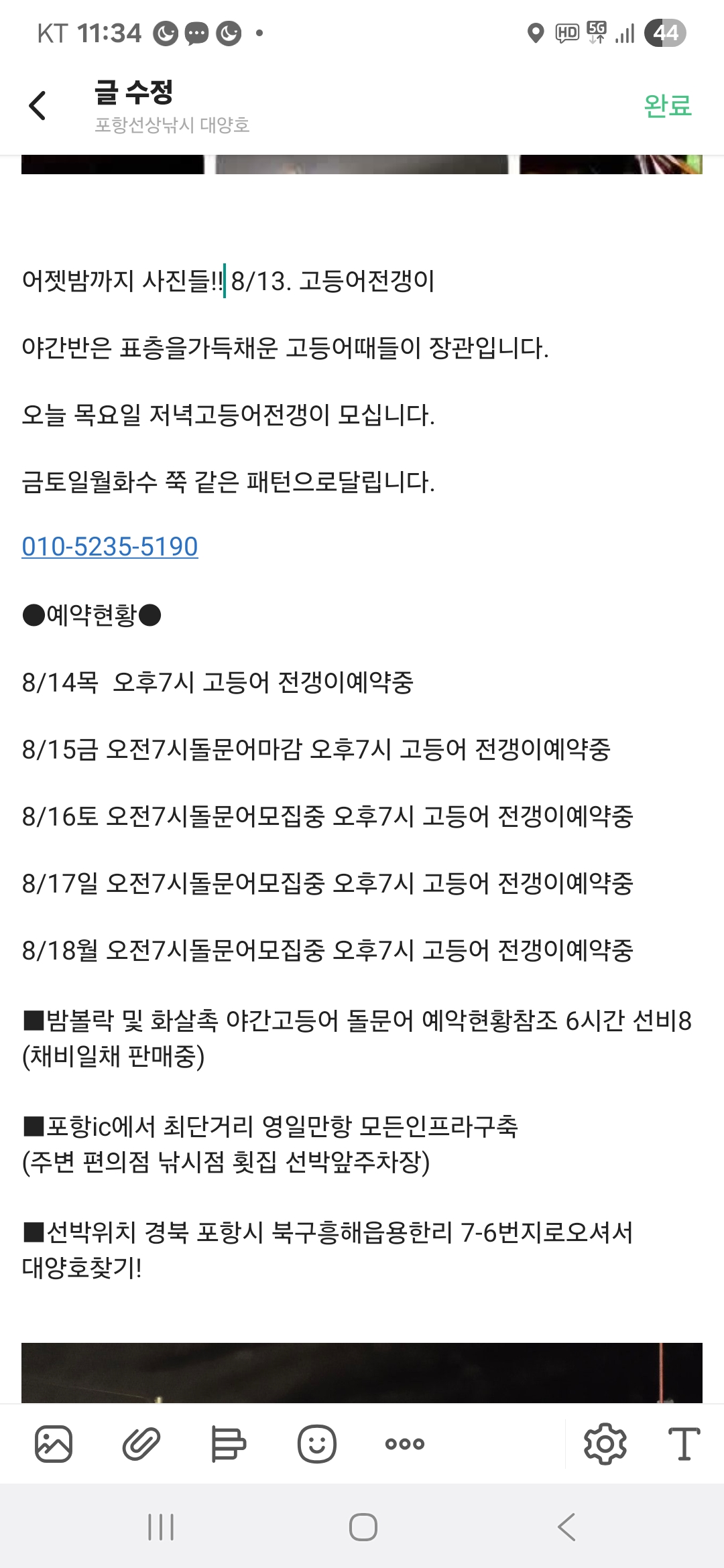Screen dimensions: 724x1568
Task: Open the phone number link 010-5235-5190
Action: 110,547
